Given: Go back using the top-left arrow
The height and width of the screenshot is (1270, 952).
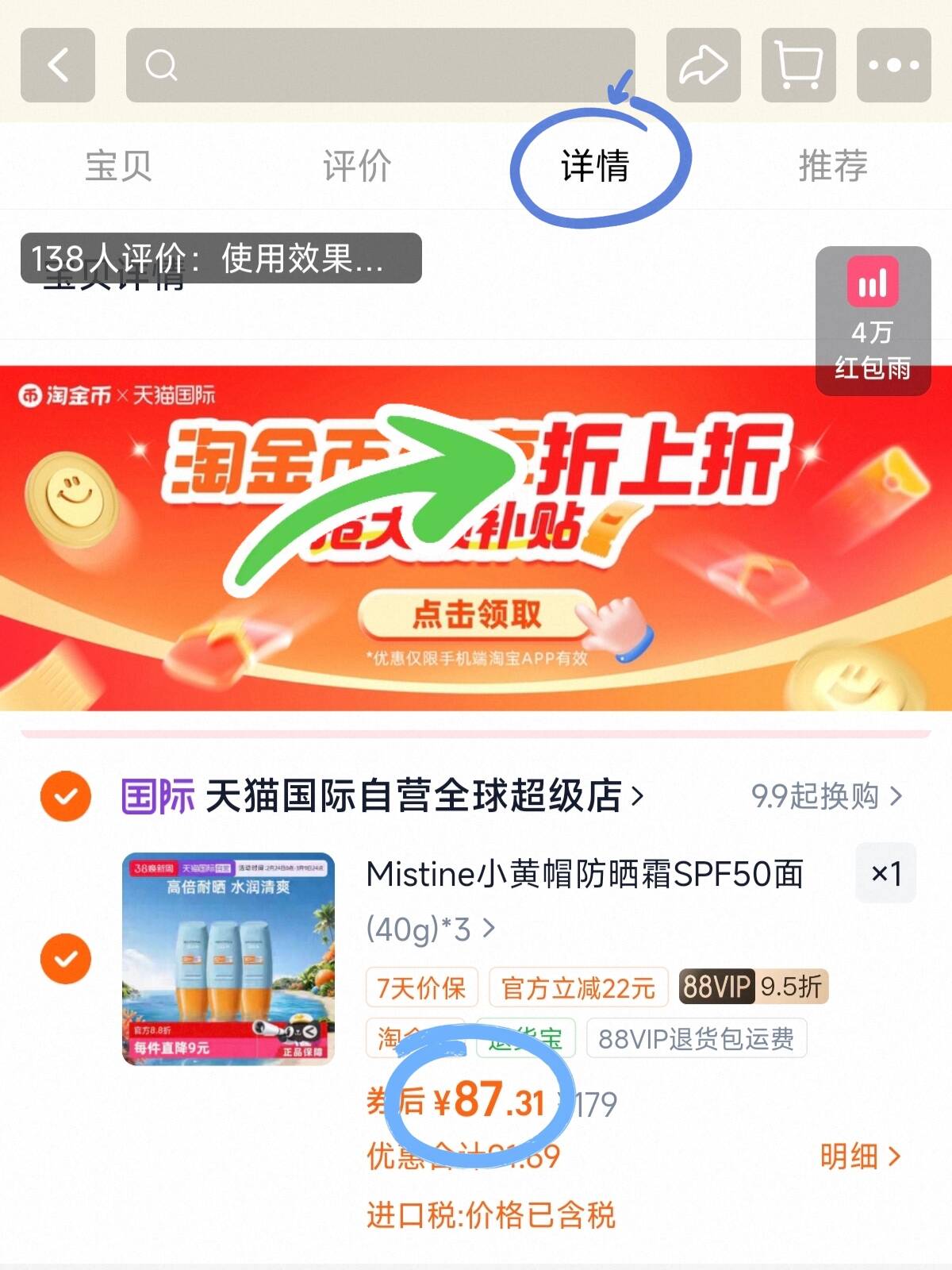Looking at the screenshot, I should tap(58, 65).
